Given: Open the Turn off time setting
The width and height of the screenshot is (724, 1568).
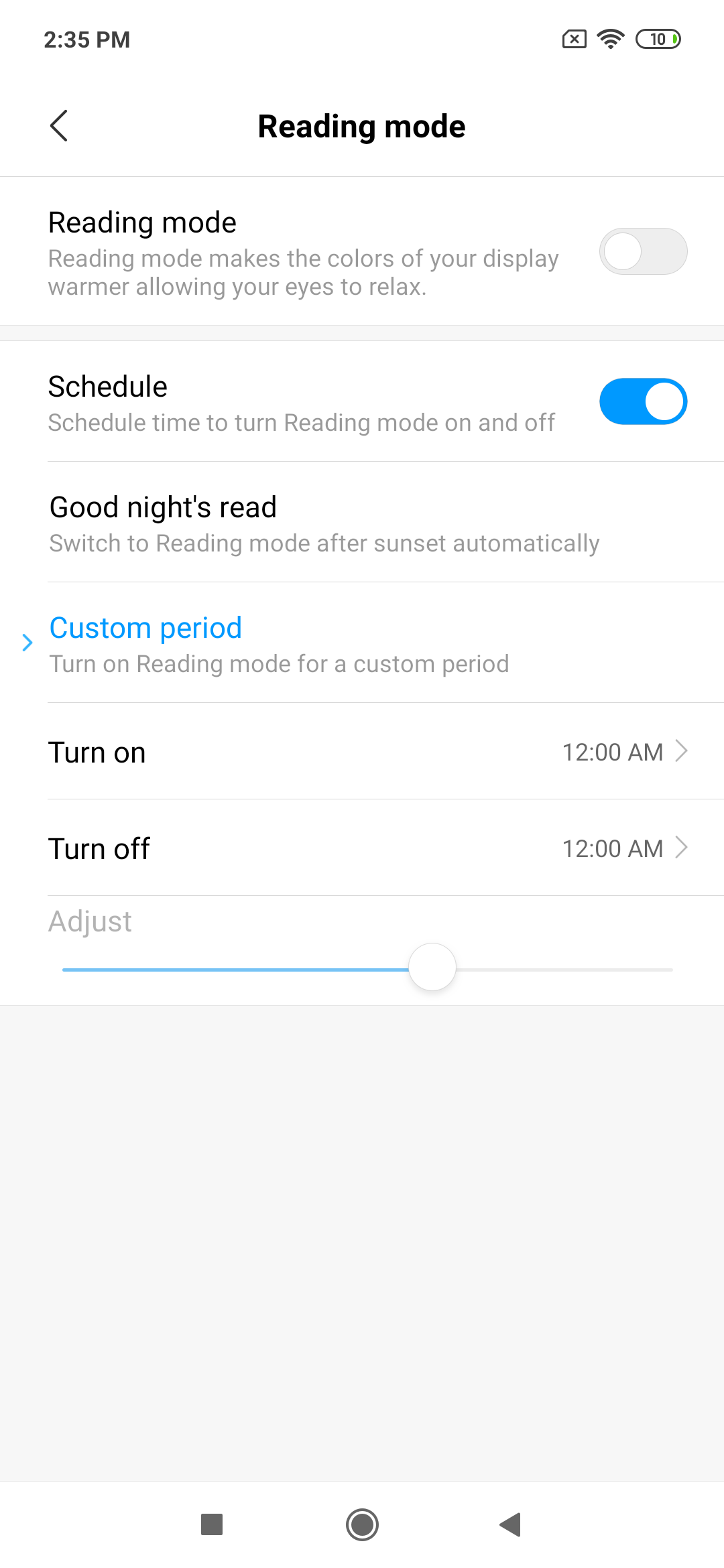Looking at the screenshot, I should pos(362,848).
